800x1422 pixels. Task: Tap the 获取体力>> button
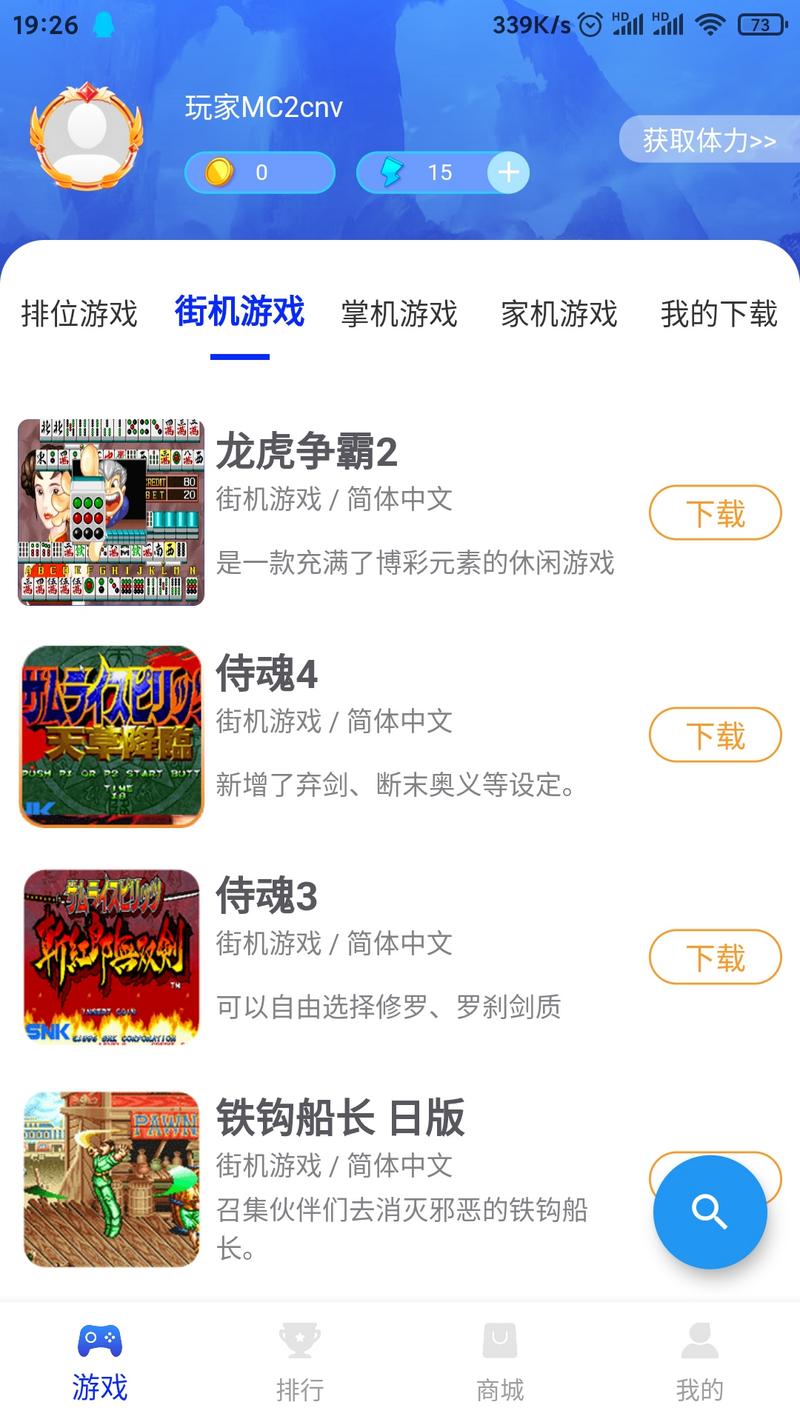coord(709,141)
